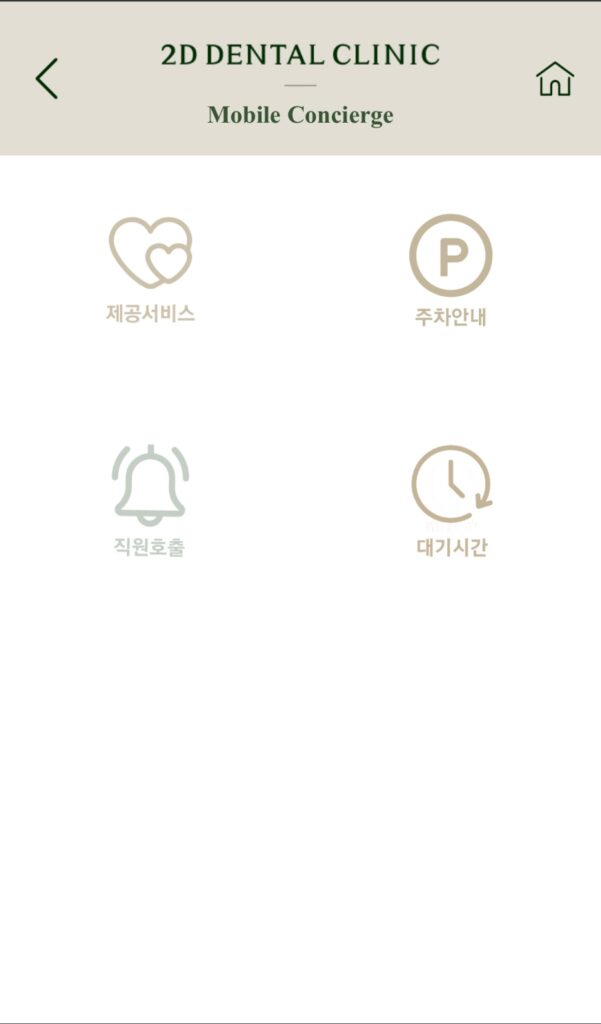This screenshot has width=601, height=1024.
Task: Go back using the header arrow
Action: [46, 78]
